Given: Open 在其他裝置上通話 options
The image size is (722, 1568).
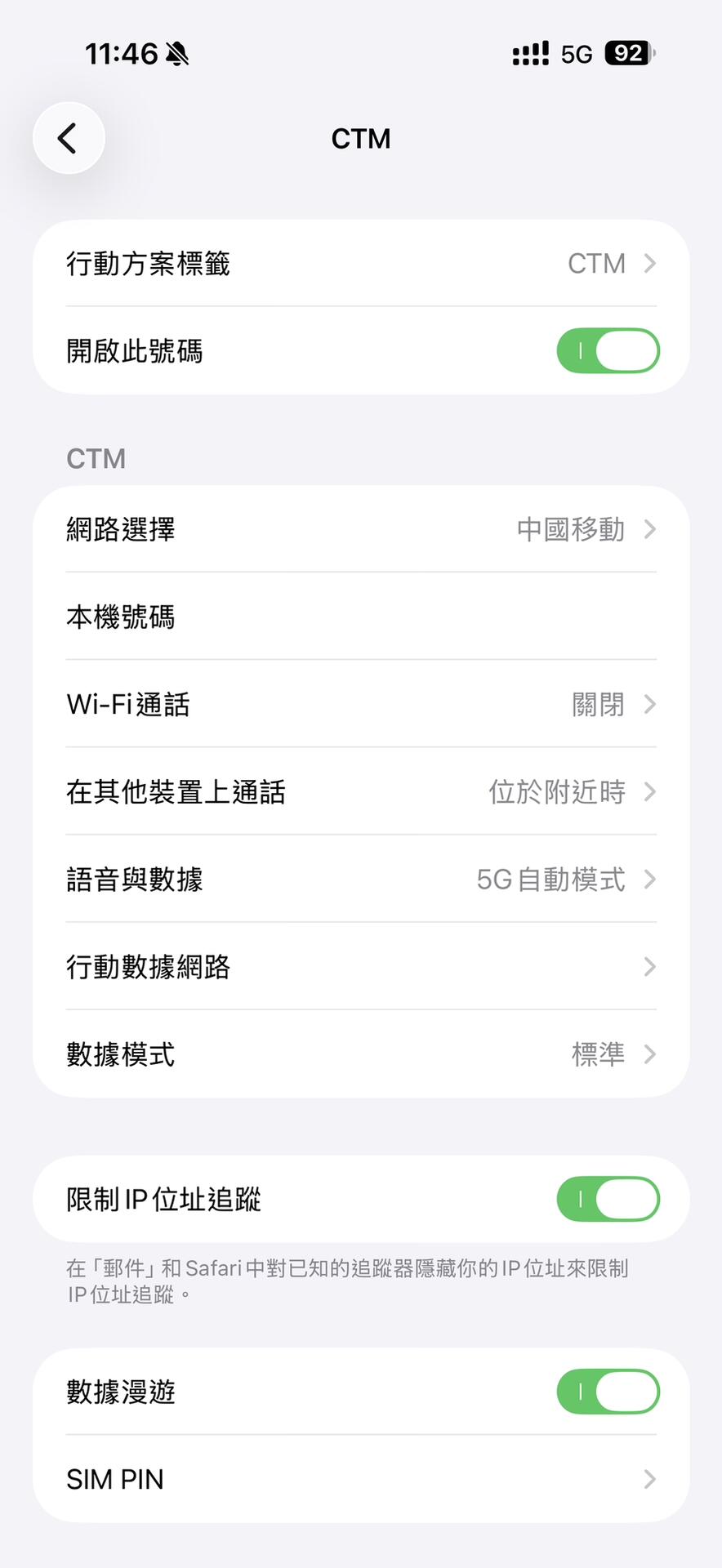Looking at the screenshot, I should [x=361, y=791].
